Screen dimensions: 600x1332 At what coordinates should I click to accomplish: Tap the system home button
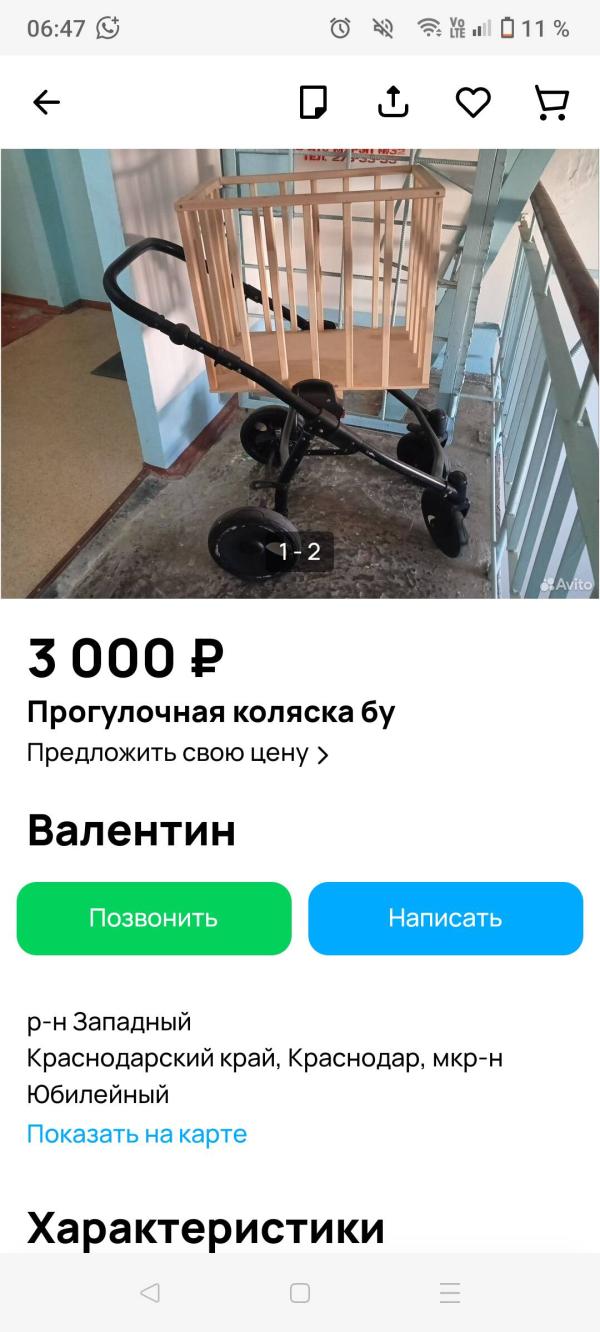click(300, 1293)
